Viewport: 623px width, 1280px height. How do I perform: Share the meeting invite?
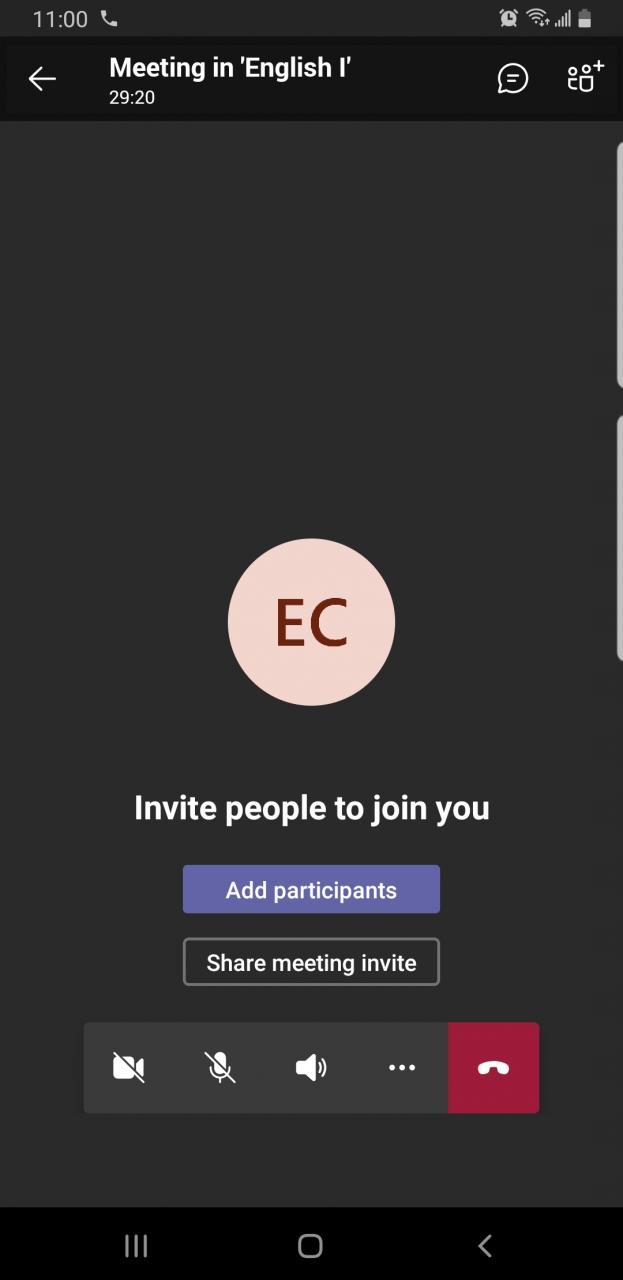311,962
